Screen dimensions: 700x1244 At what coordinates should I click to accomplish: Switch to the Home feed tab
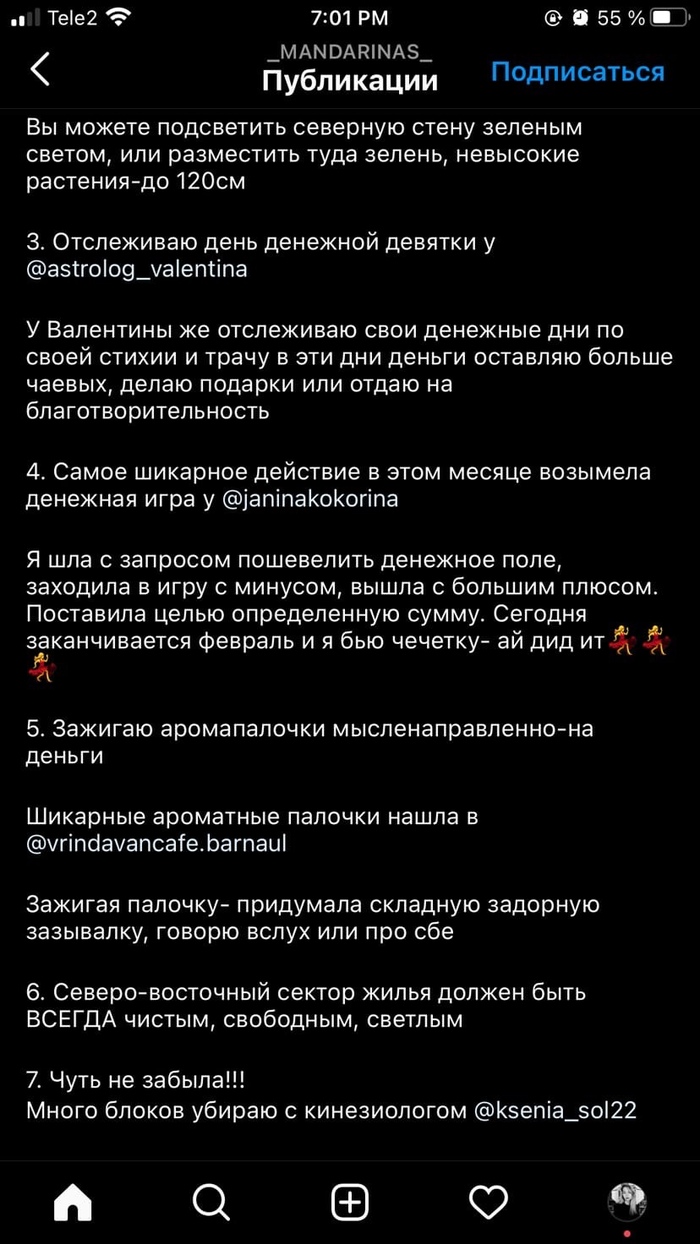coord(72,1203)
